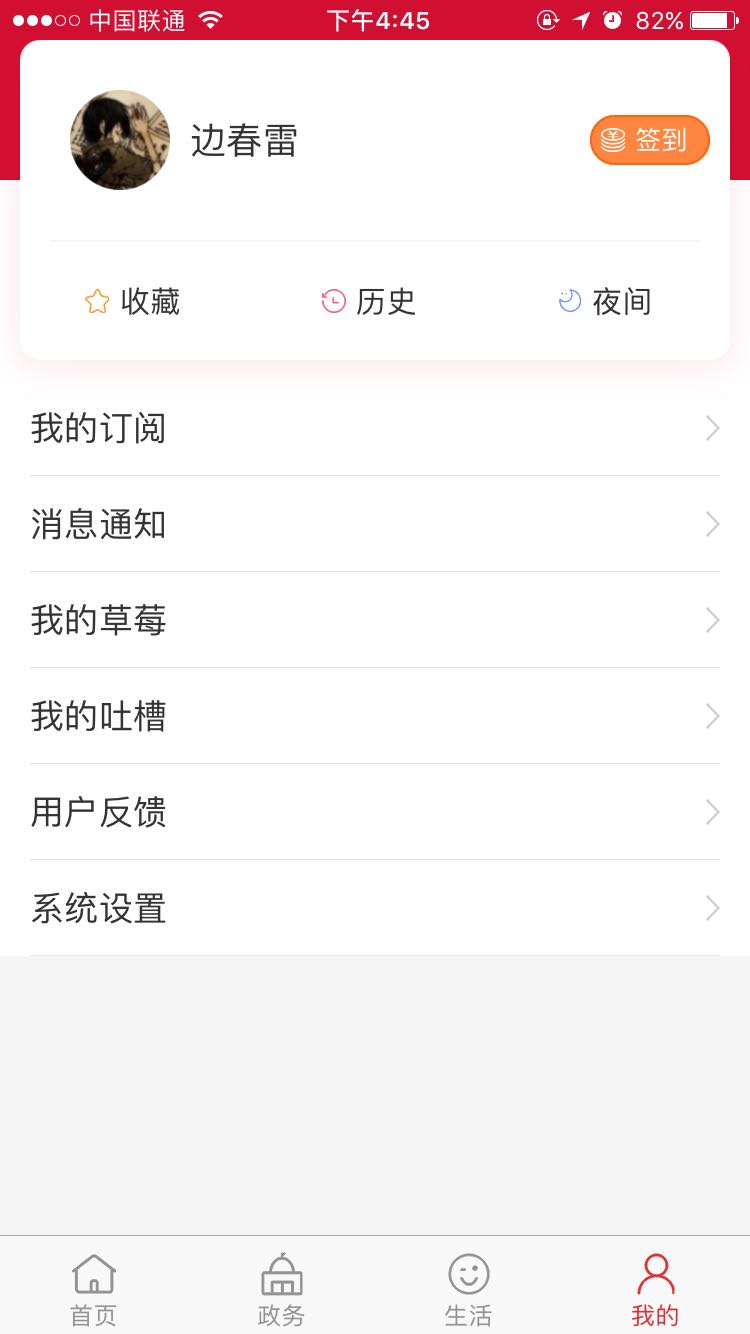The height and width of the screenshot is (1334, 750).
Task: Open the 用户反馈 feedback entry
Action: click(375, 812)
